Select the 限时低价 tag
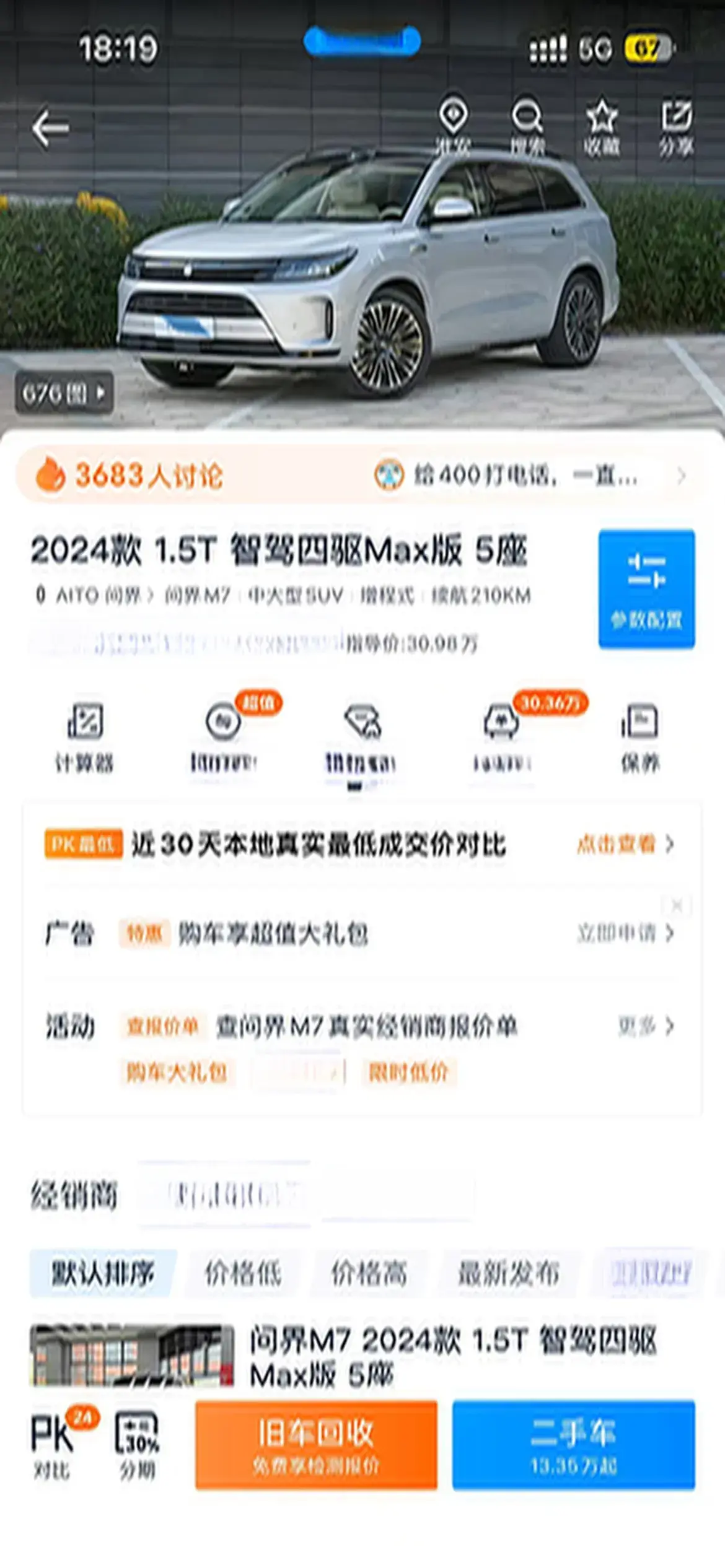Screen dimensions: 725x1568 coord(408,1072)
